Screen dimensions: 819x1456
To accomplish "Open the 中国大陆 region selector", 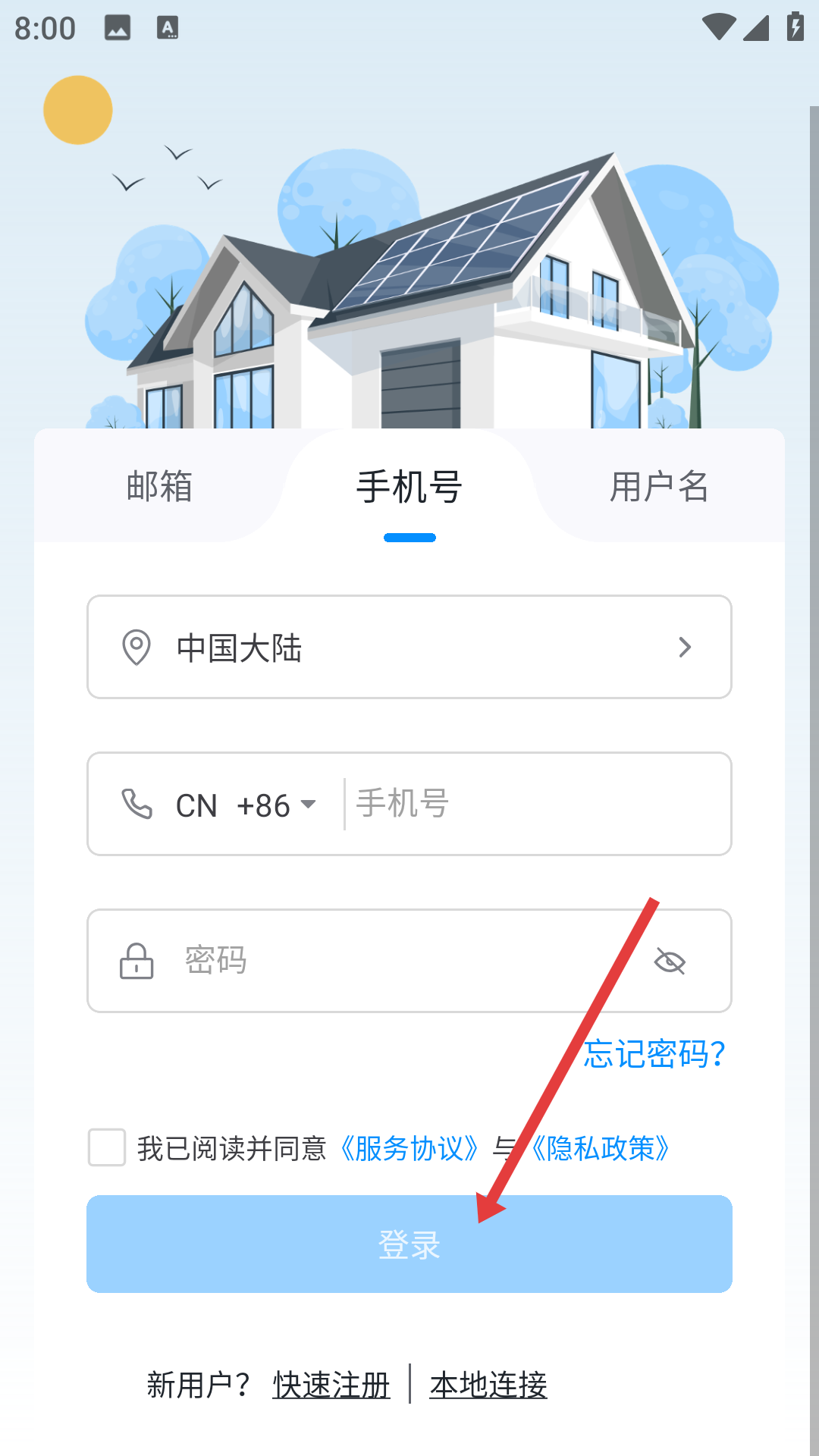I will pos(409,647).
